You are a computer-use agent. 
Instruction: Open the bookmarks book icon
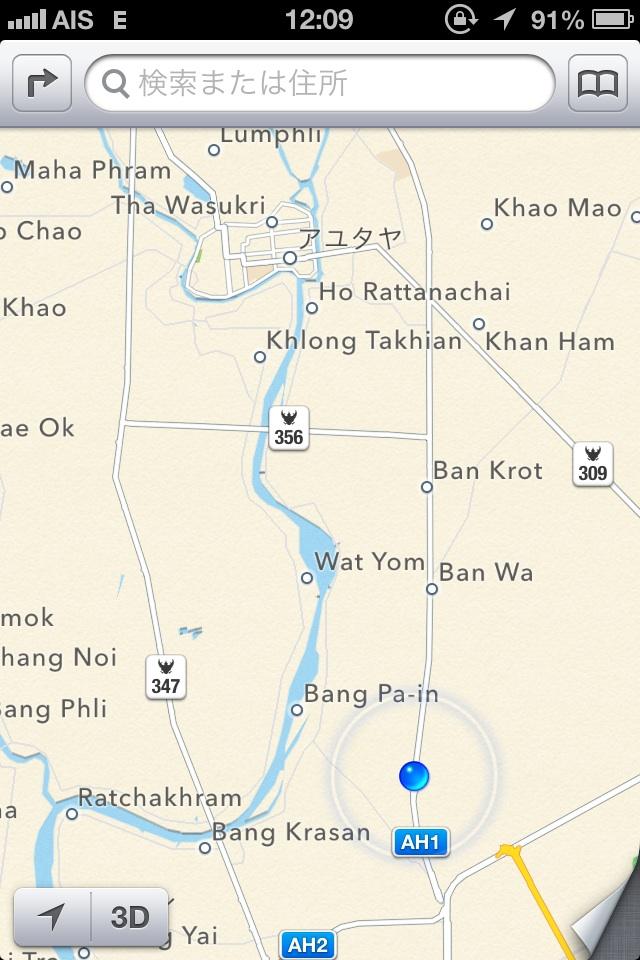[x=598, y=84]
